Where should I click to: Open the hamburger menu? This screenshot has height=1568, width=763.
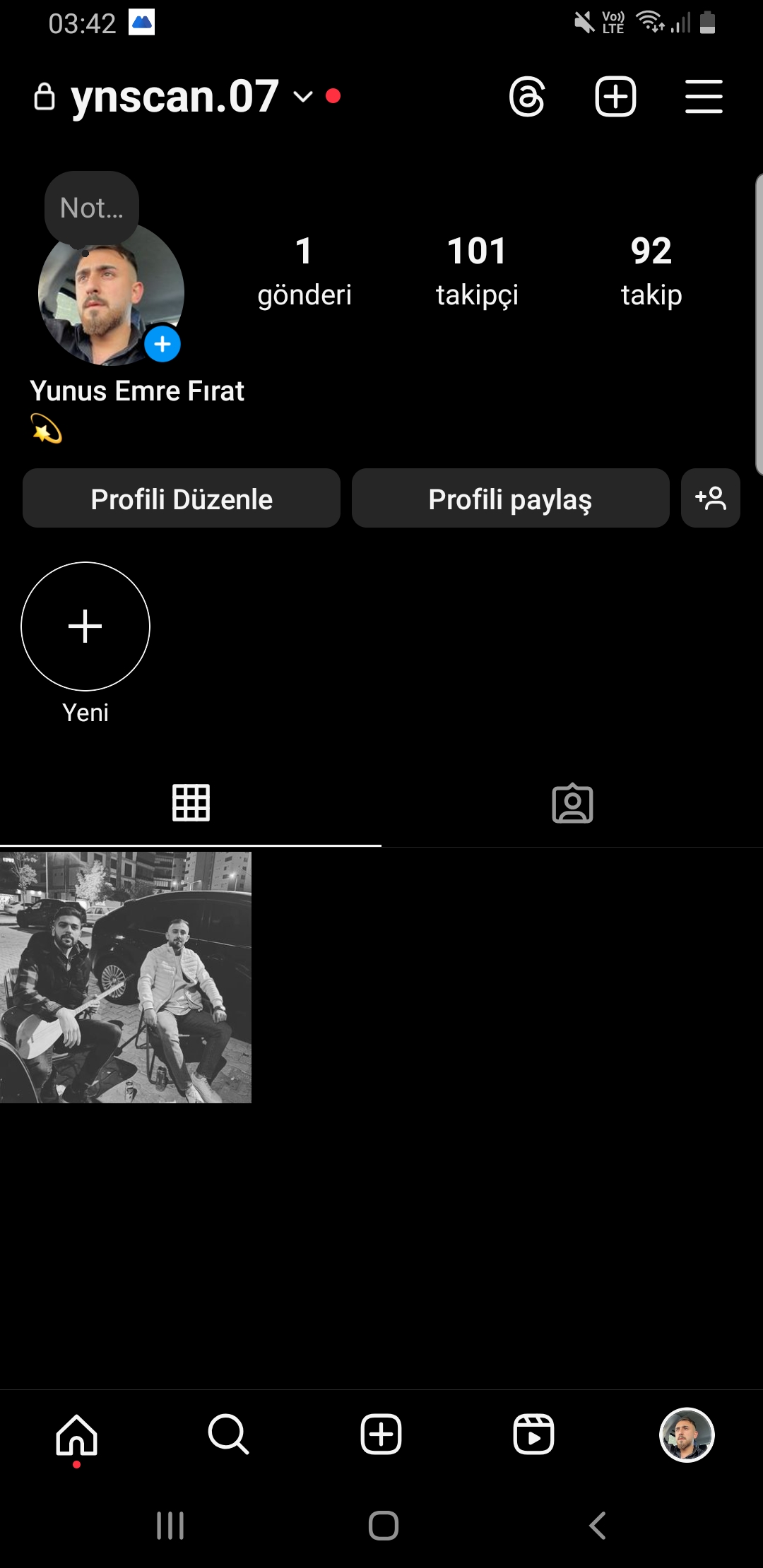[x=704, y=97]
